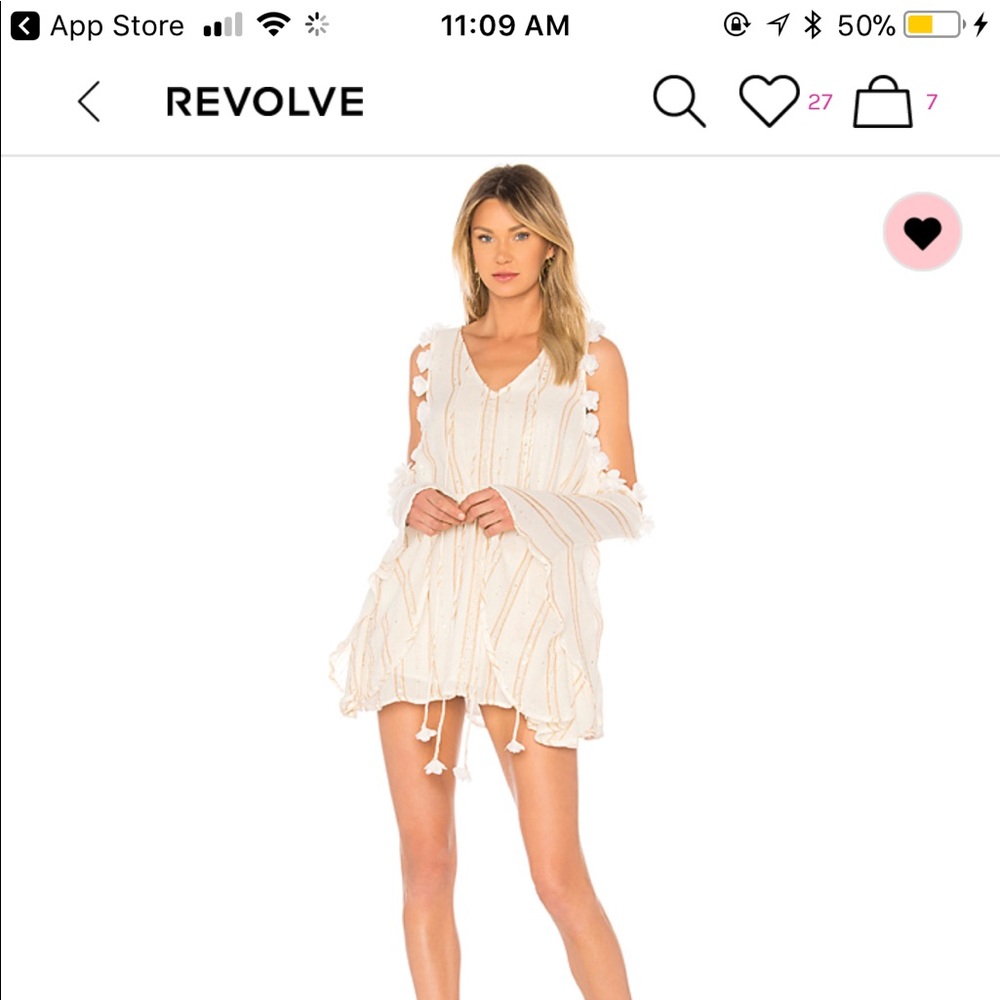The height and width of the screenshot is (1000, 1000).
Task: Open the favorites heart list
Action: tap(769, 102)
